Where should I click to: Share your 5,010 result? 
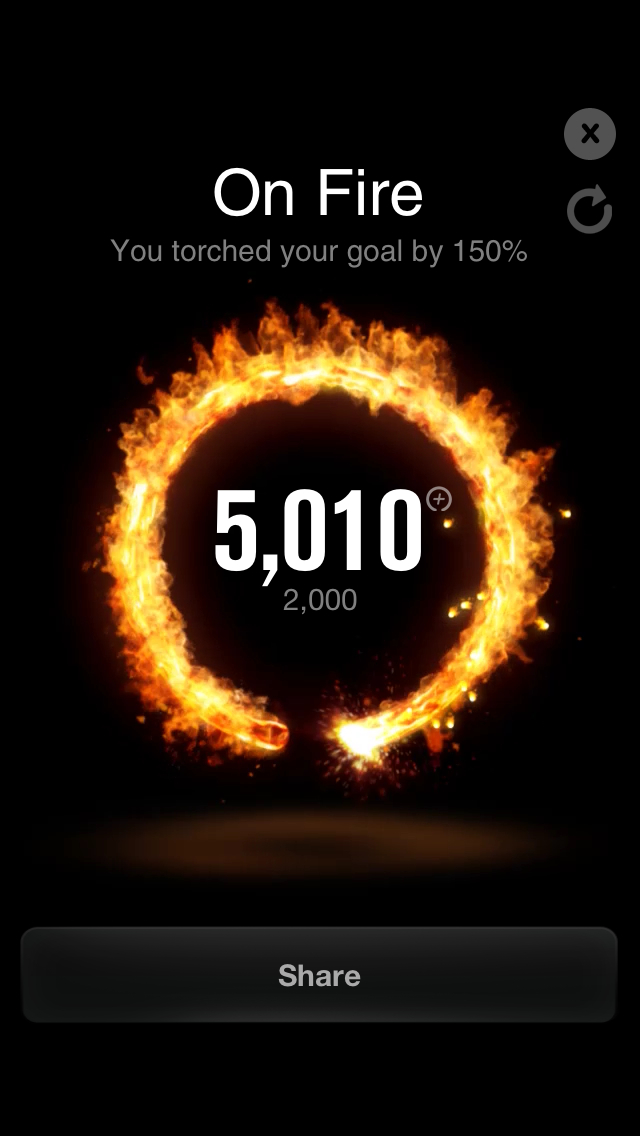pyautogui.click(x=319, y=975)
